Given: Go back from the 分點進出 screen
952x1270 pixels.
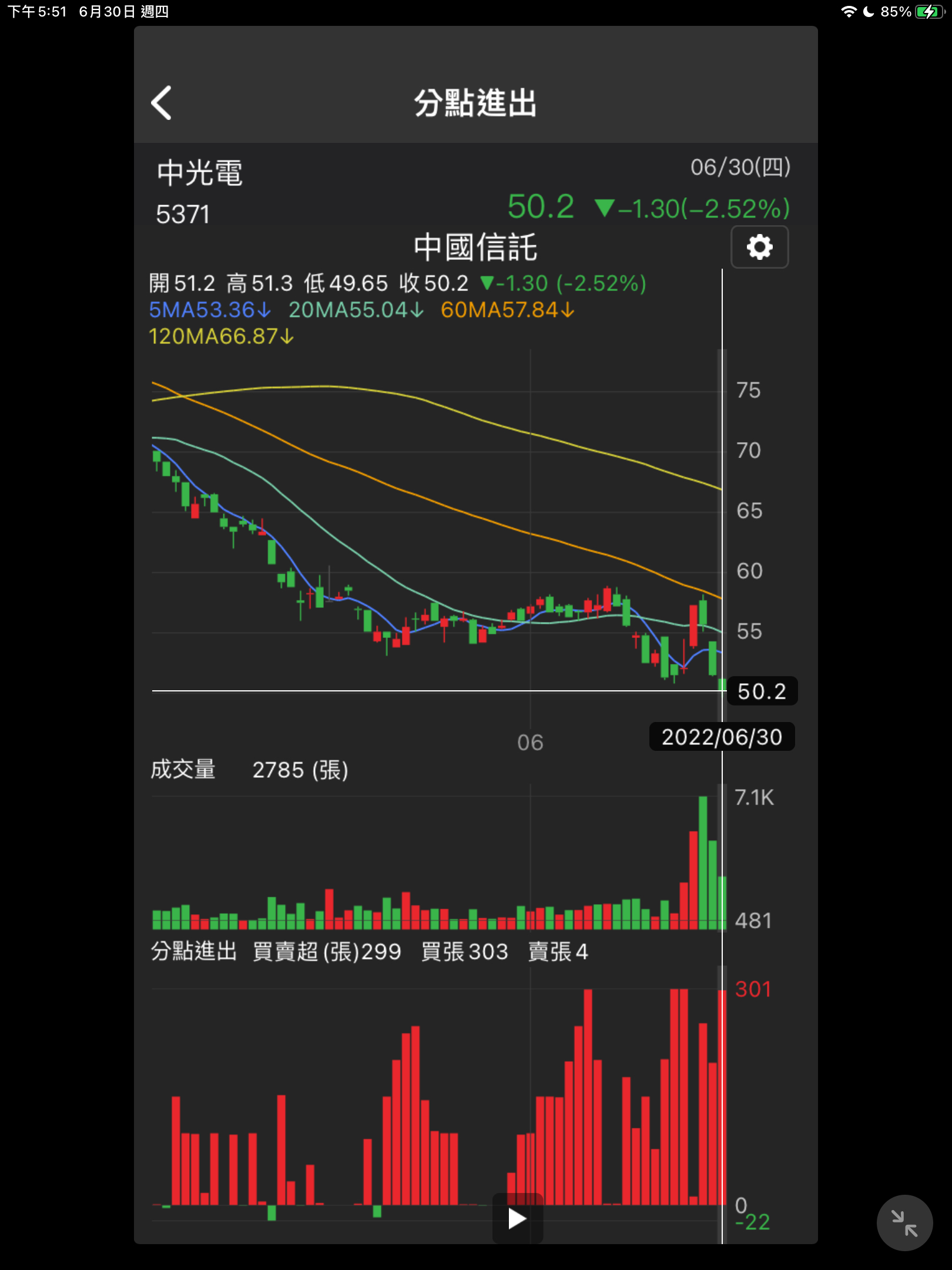Looking at the screenshot, I should click(162, 103).
